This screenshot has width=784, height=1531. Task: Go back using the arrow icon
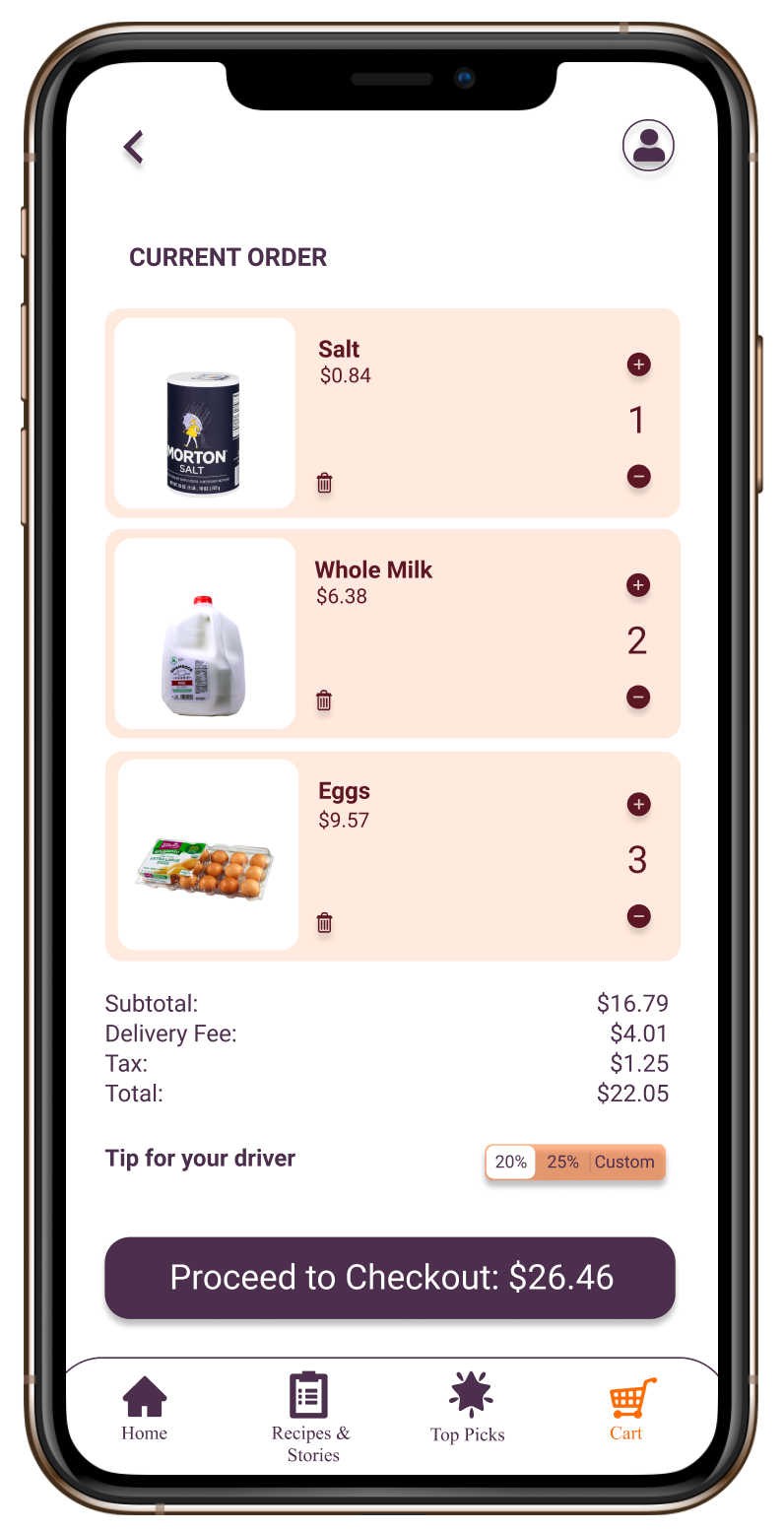point(134,147)
